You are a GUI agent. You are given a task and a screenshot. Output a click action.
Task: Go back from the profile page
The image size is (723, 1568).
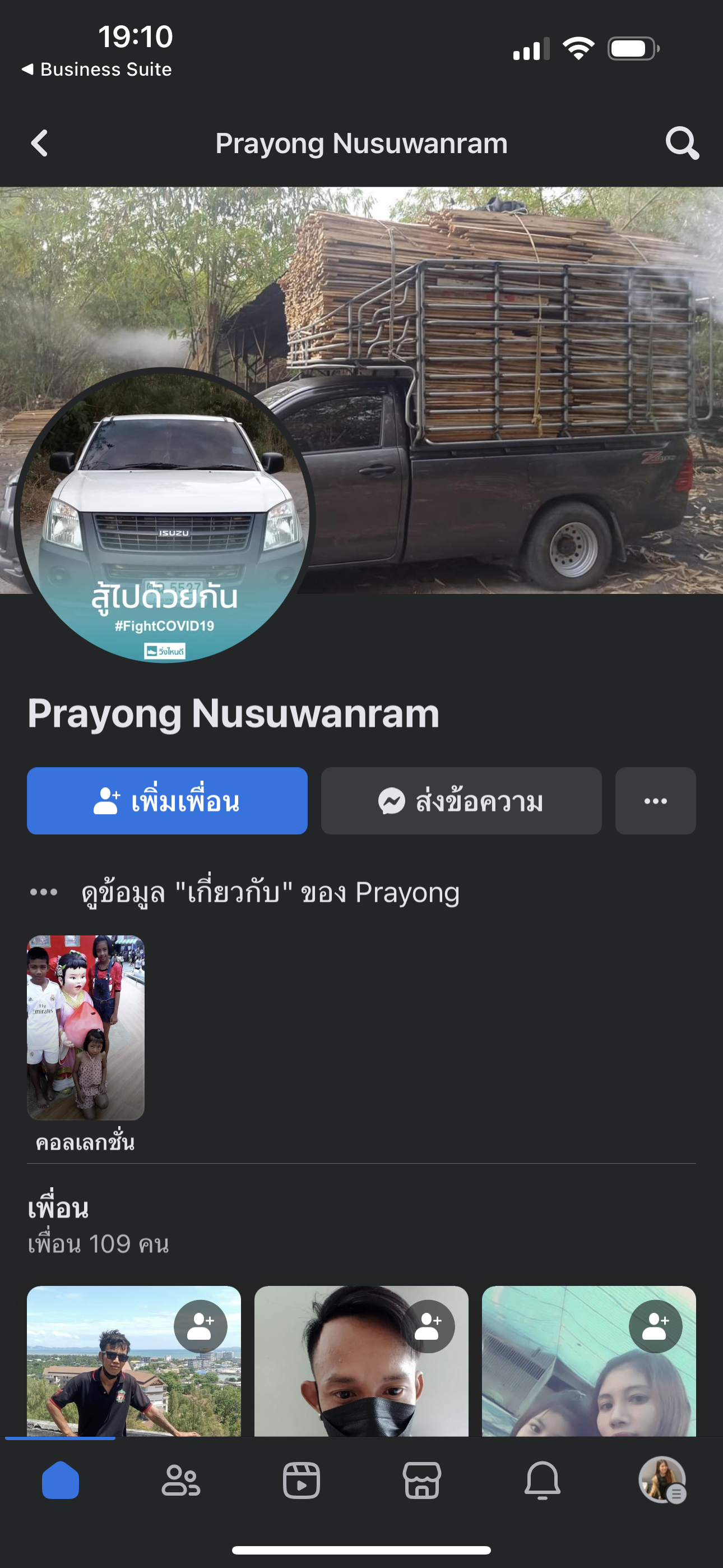[x=40, y=144]
